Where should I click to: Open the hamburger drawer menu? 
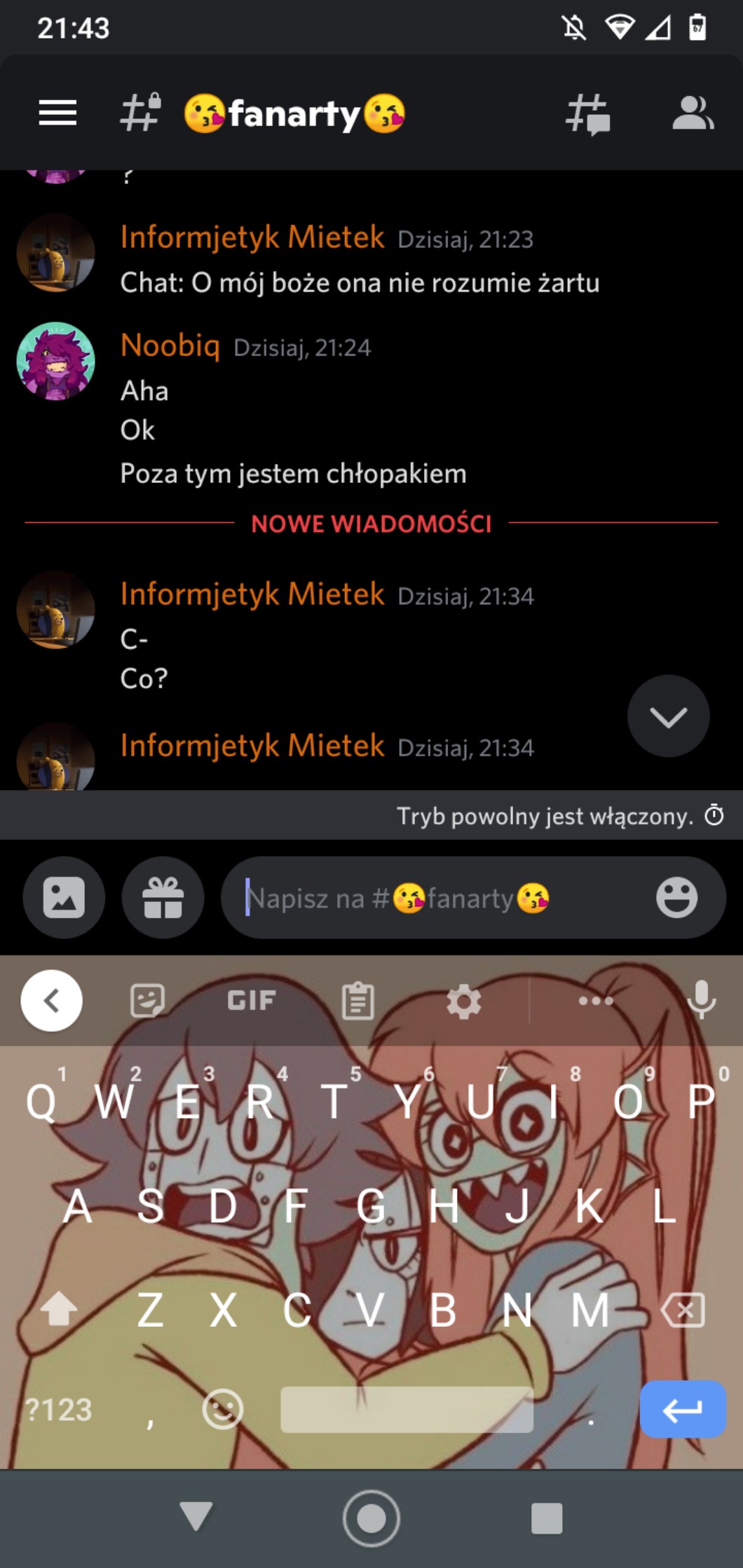[57, 113]
